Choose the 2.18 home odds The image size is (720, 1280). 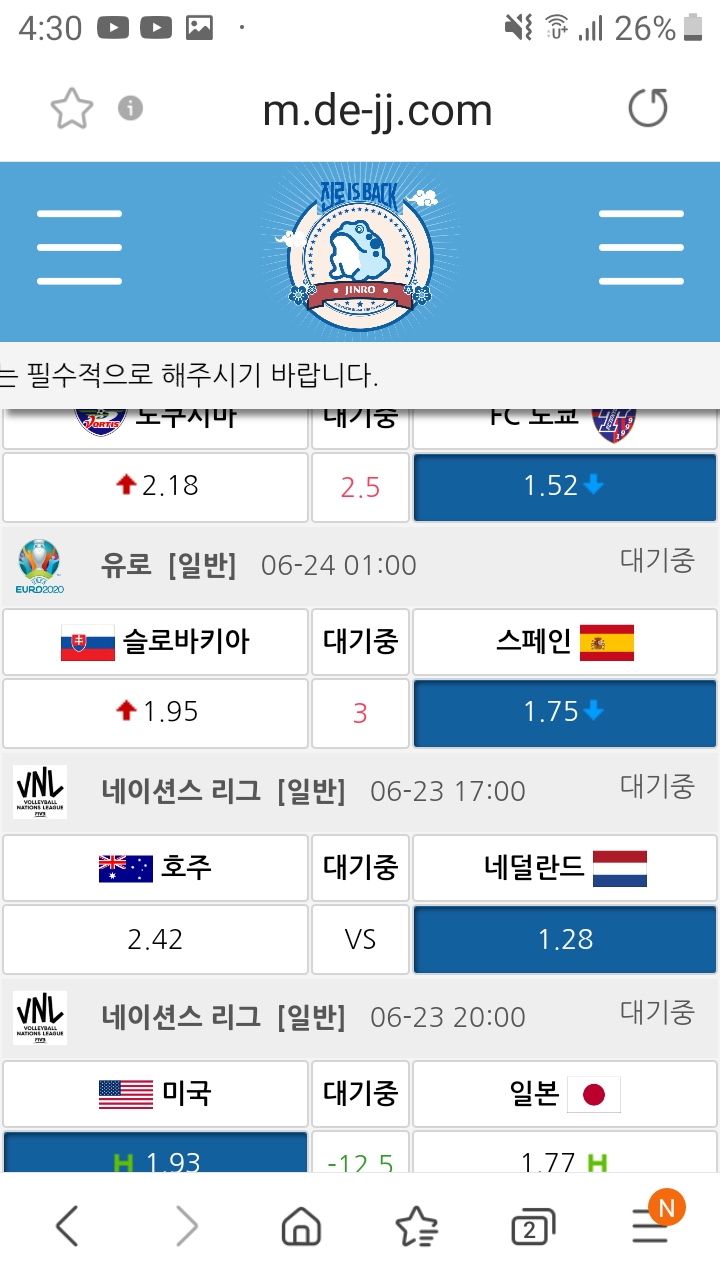coord(155,486)
